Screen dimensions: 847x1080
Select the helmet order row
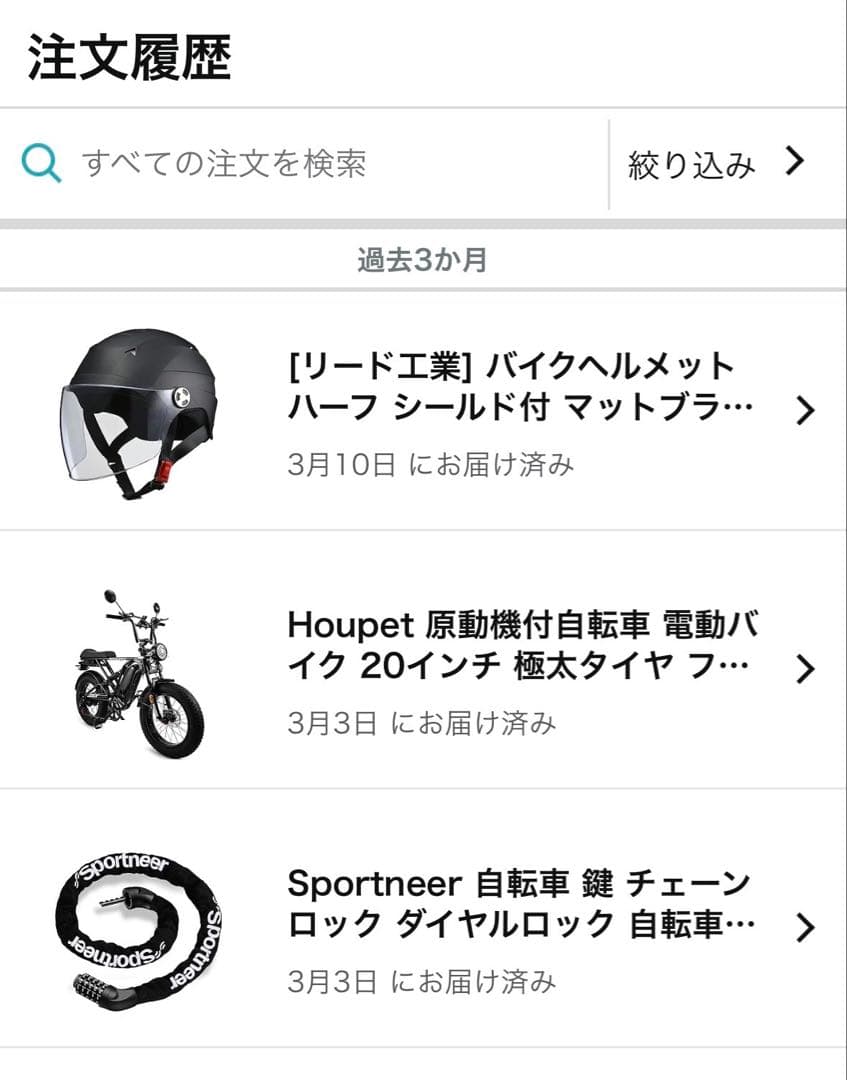423,410
